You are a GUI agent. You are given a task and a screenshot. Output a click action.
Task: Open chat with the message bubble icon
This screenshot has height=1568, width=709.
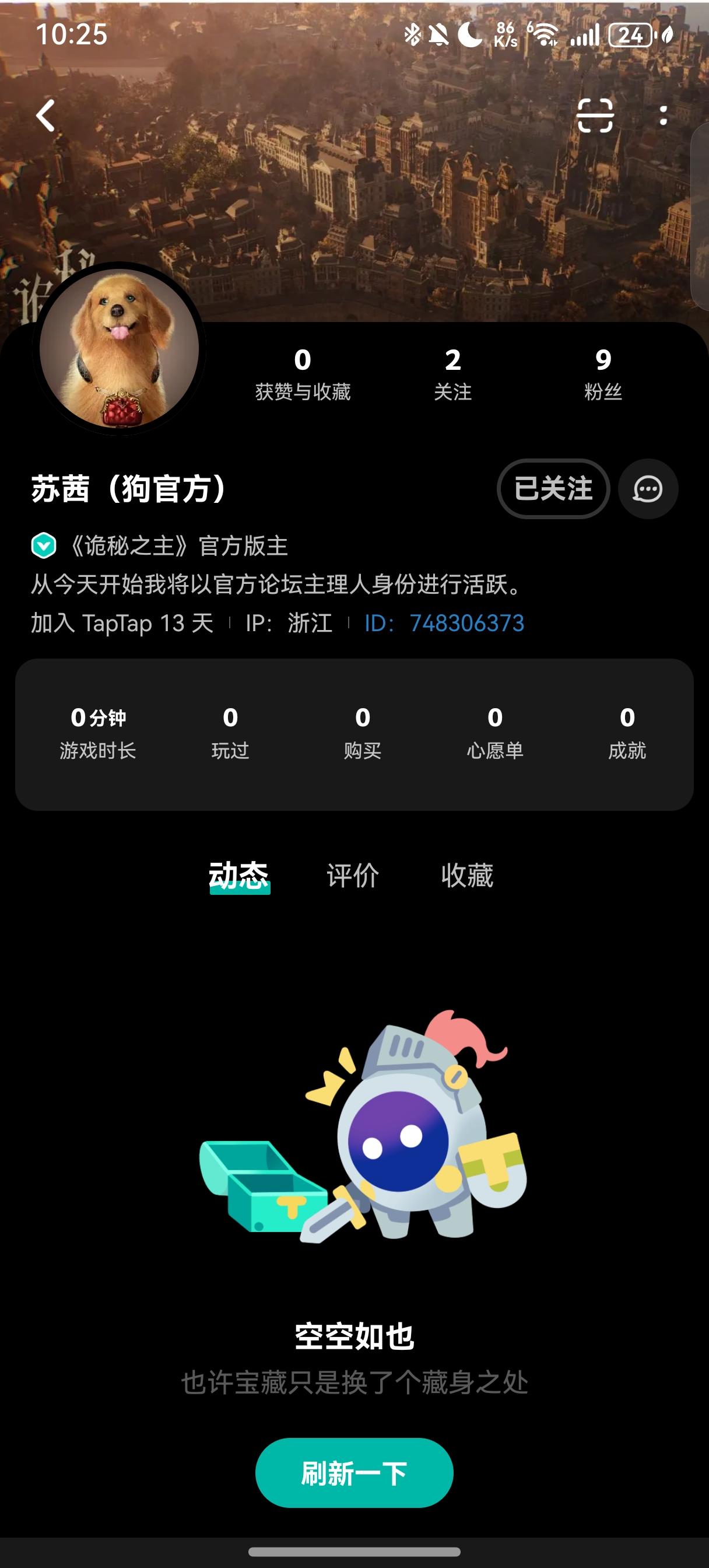point(647,489)
